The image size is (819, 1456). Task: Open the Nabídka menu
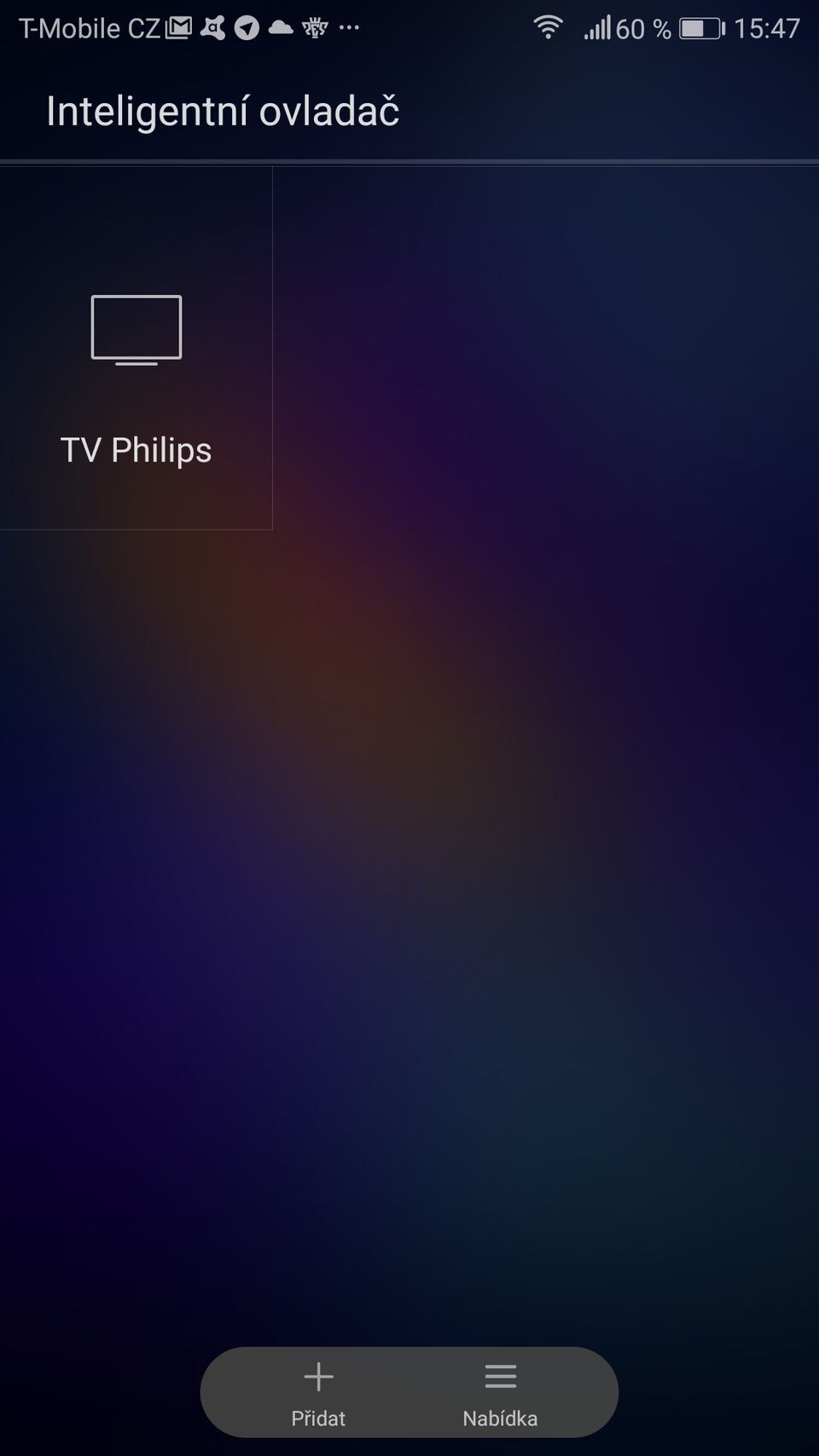pyautogui.click(x=500, y=1392)
